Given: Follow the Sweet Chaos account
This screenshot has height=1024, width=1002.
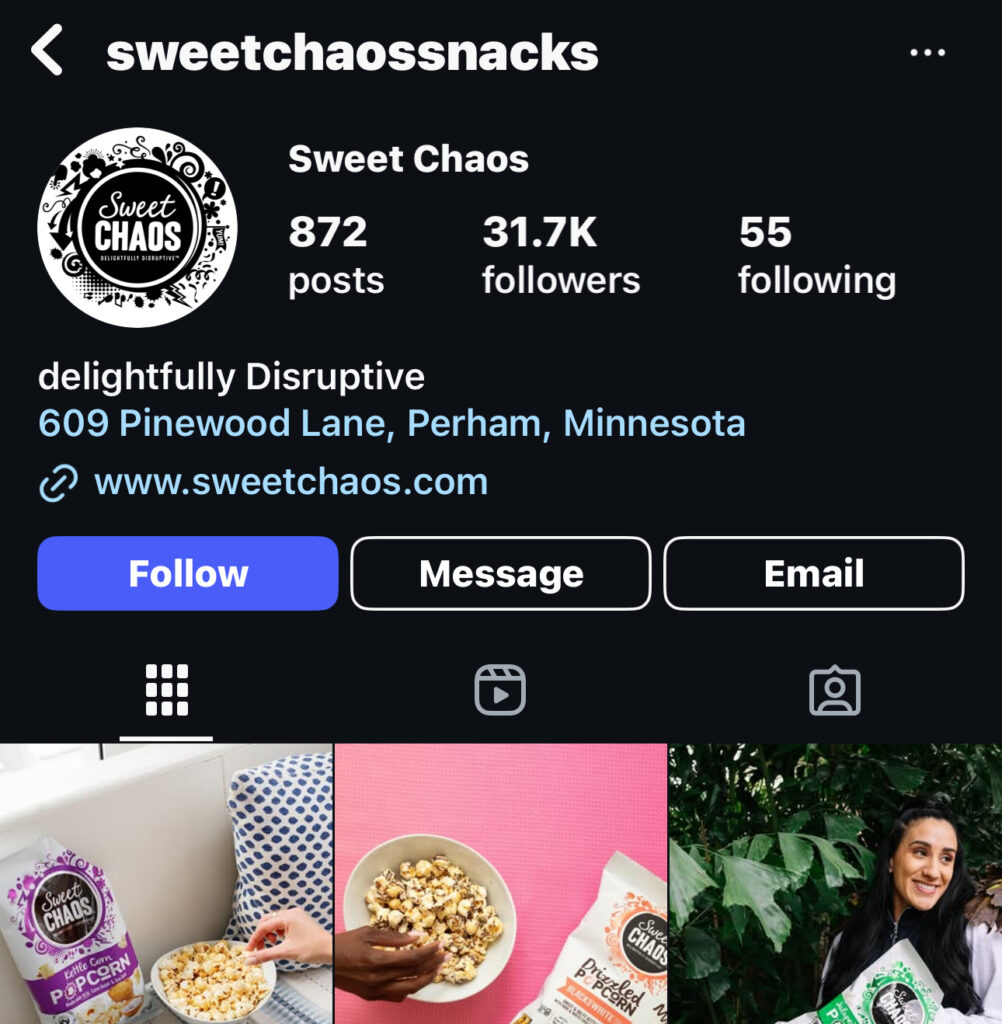Looking at the screenshot, I should click(188, 573).
